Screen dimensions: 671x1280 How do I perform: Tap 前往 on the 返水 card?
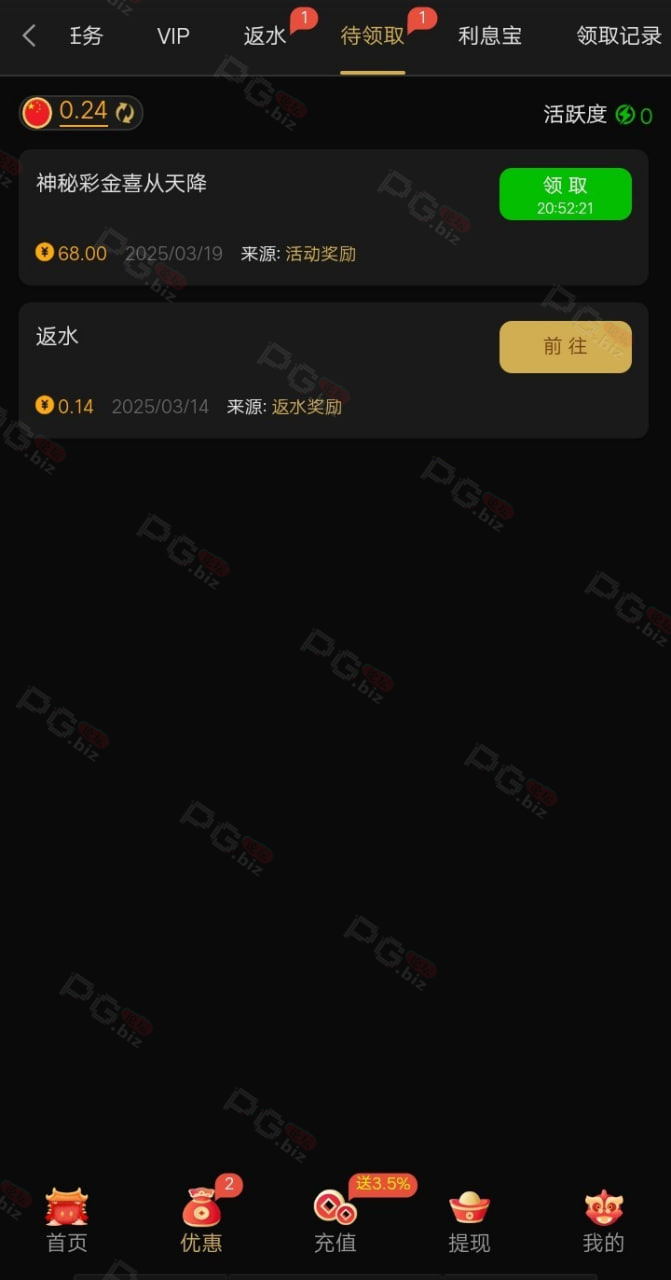pos(565,347)
